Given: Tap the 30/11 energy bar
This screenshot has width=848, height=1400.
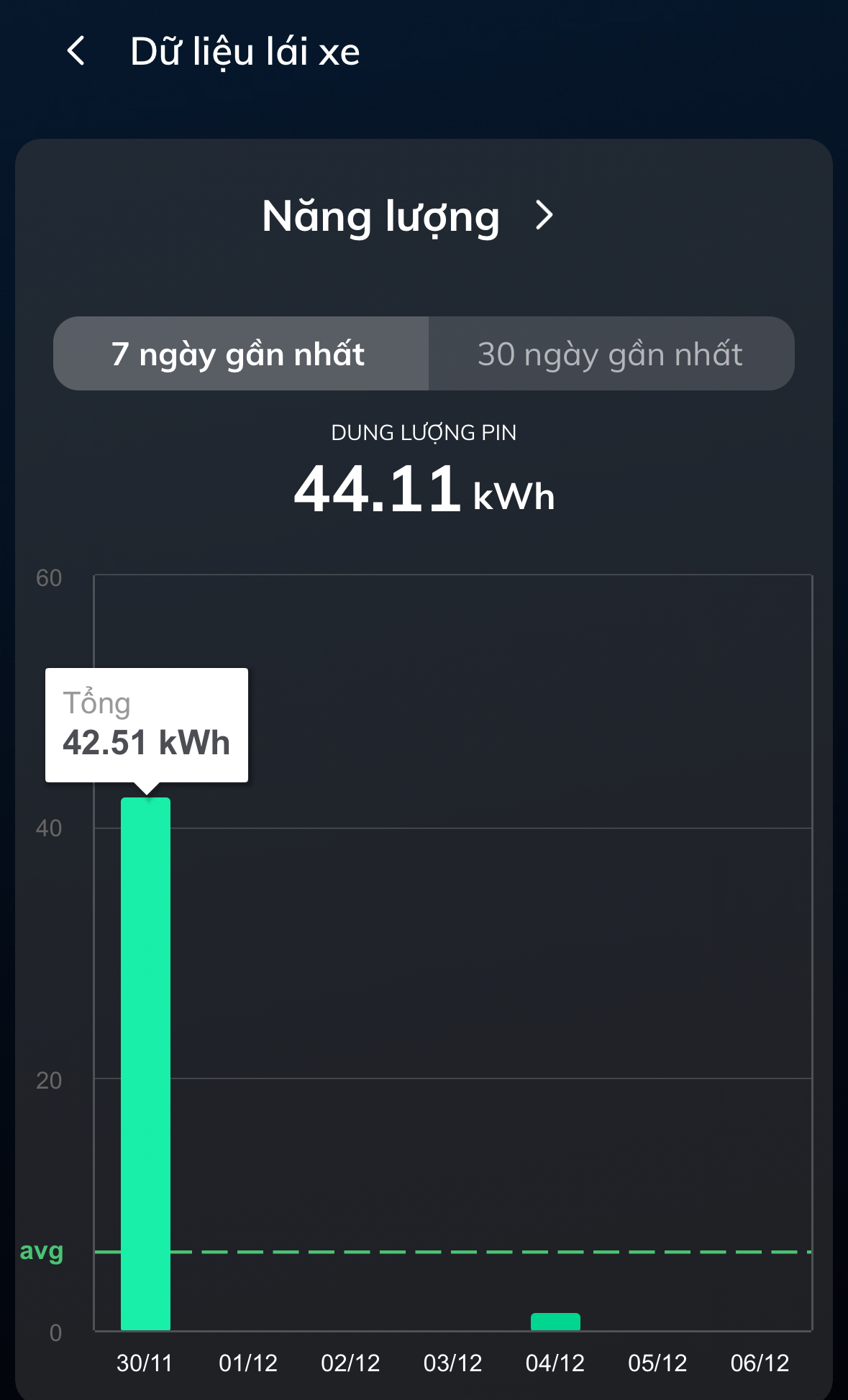Looking at the screenshot, I should (x=145, y=1064).
